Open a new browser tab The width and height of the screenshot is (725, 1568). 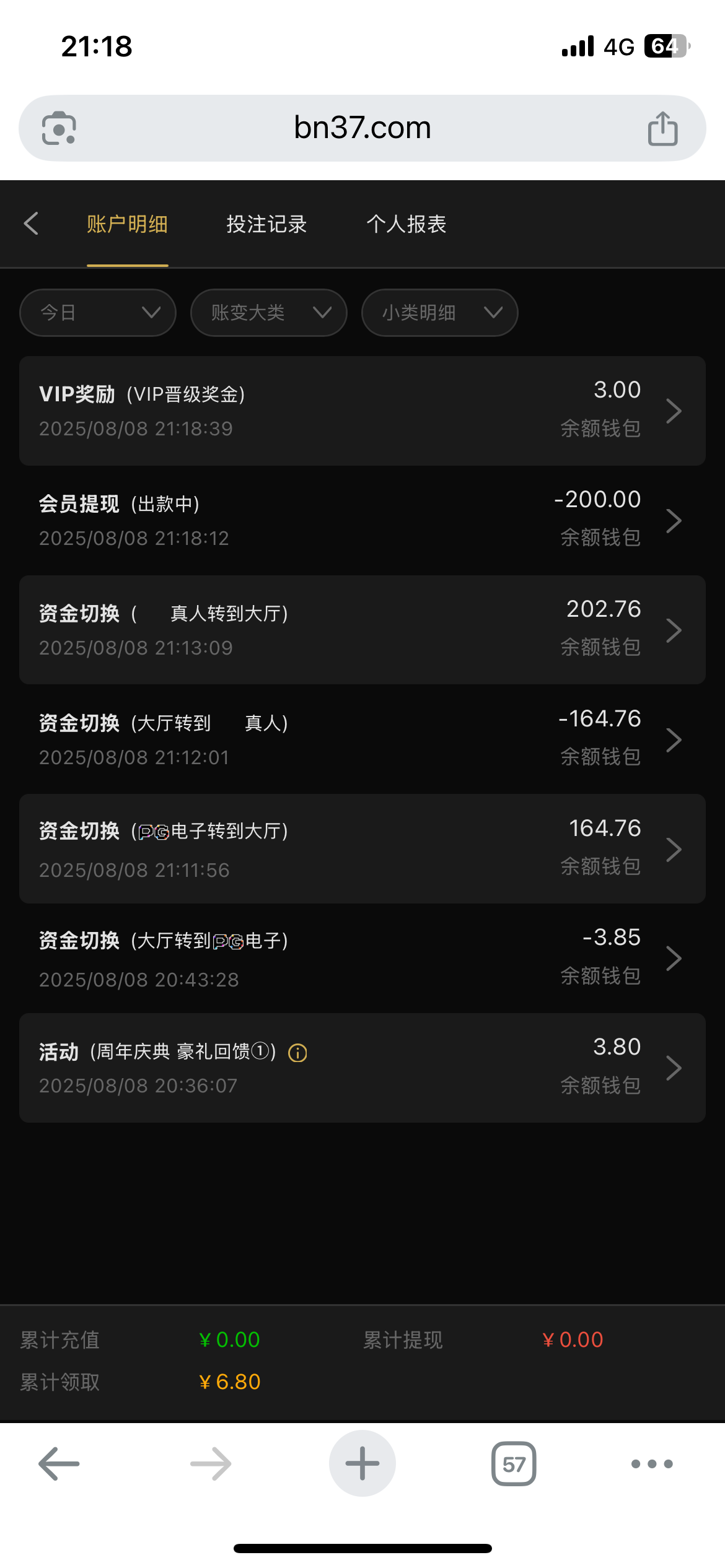point(362,1463)
